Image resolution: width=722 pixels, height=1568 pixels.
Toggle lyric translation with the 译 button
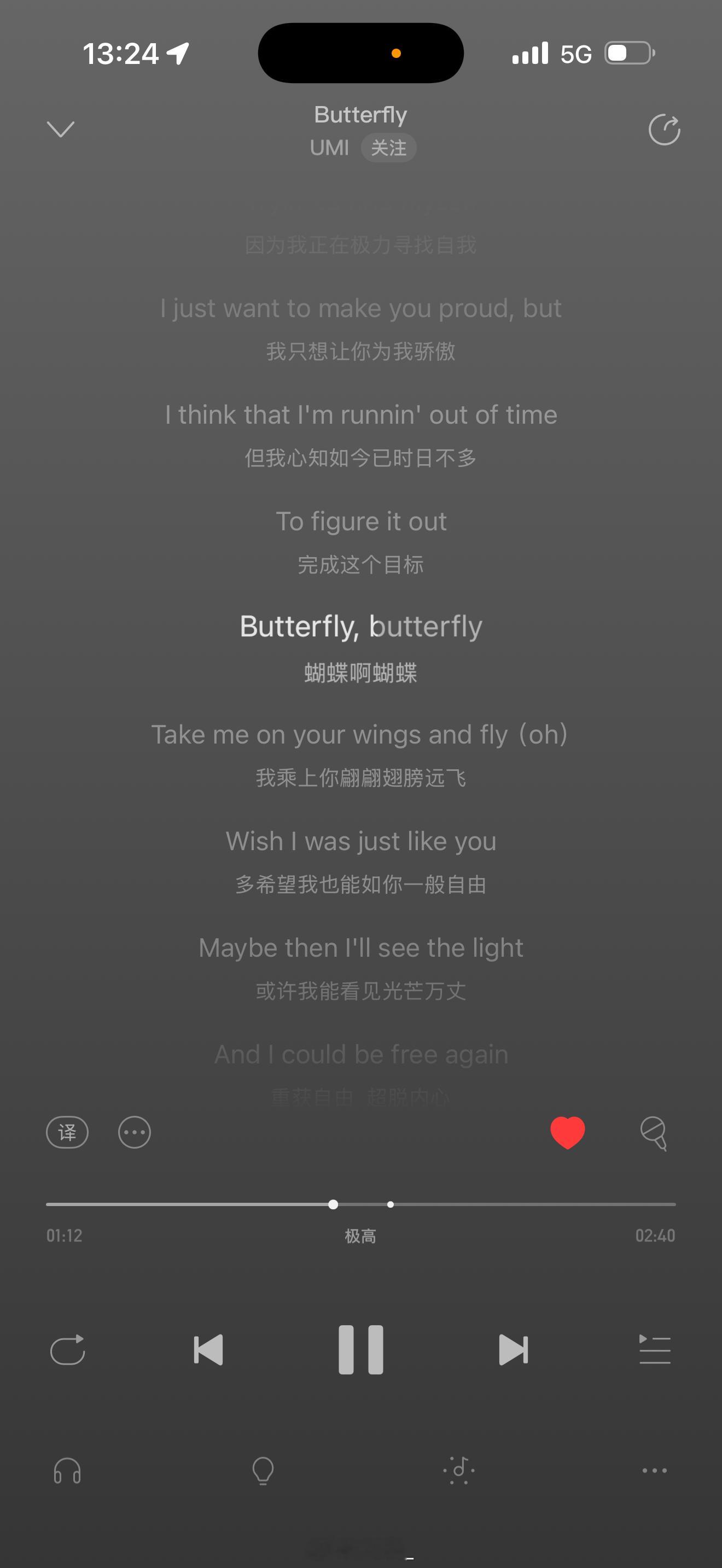tap(67, 1133)
